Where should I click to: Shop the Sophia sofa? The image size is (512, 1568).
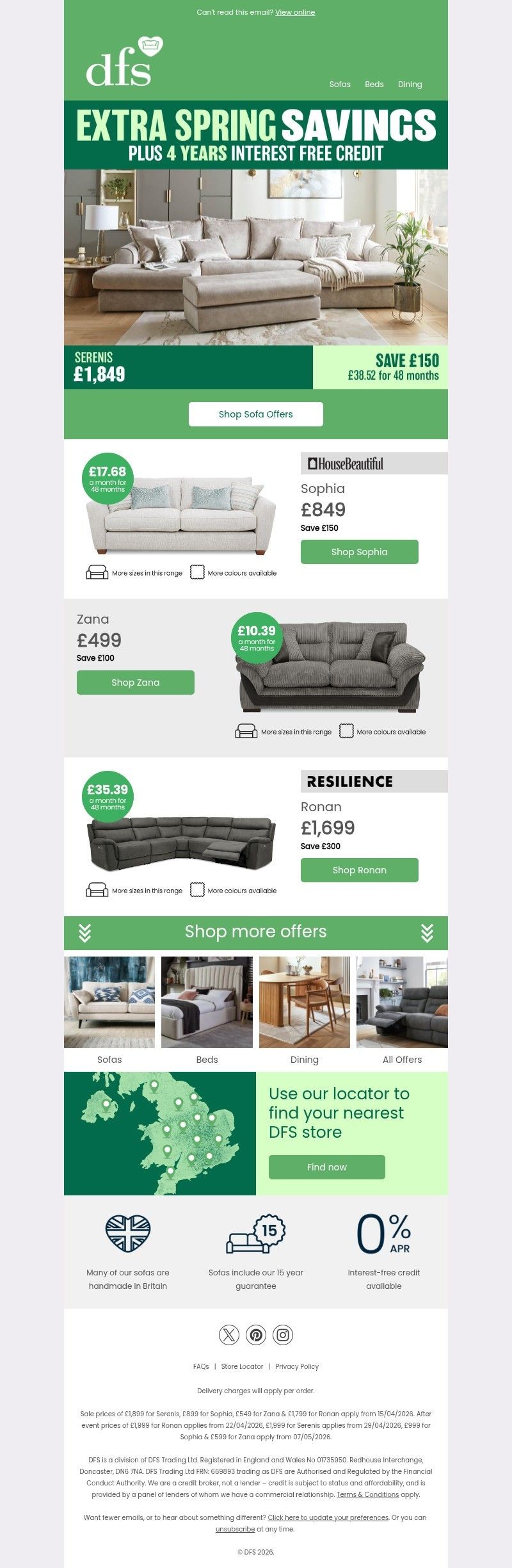(360, 552)
